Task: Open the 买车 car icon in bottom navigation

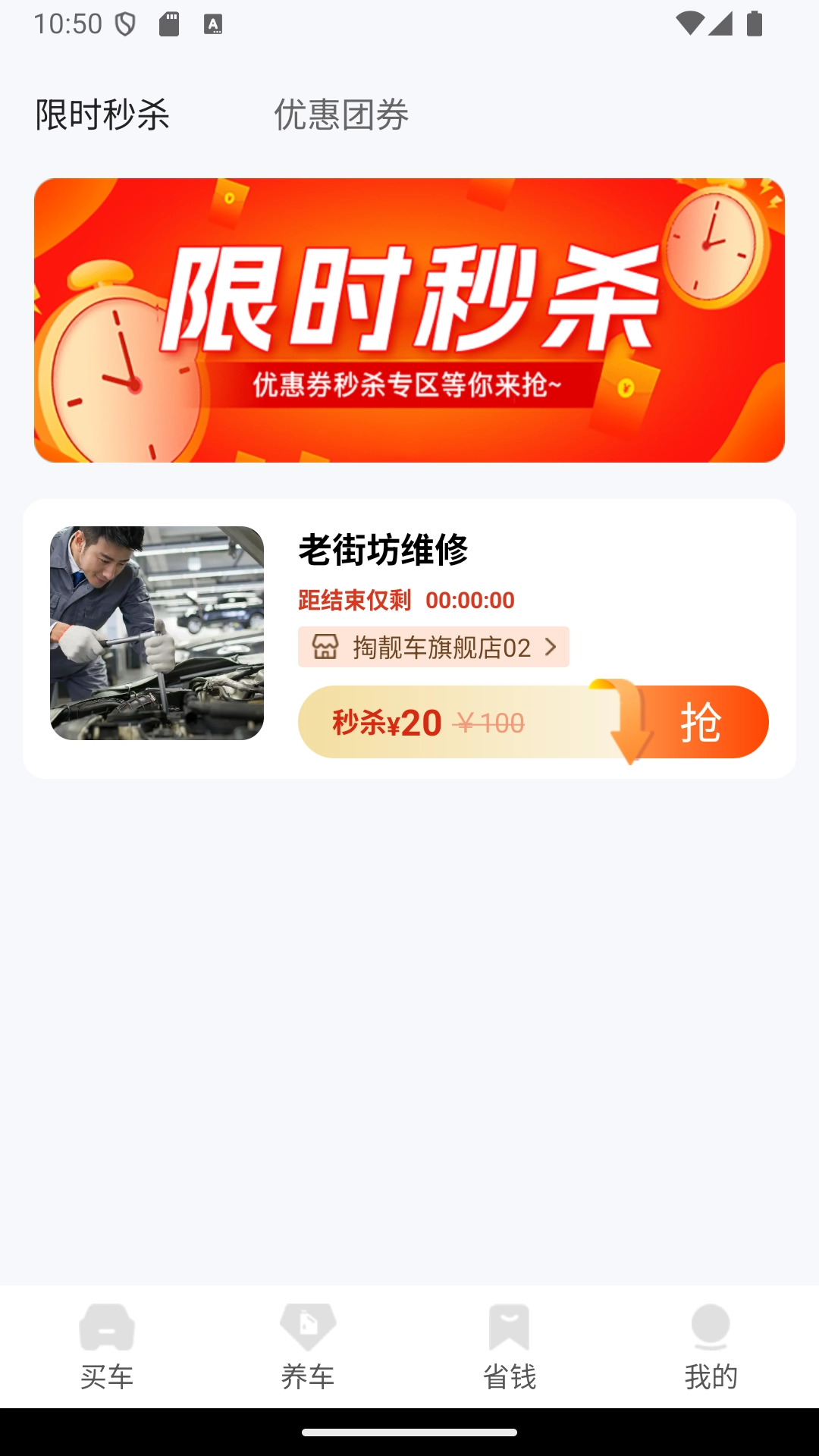Action: point(107,1329)
